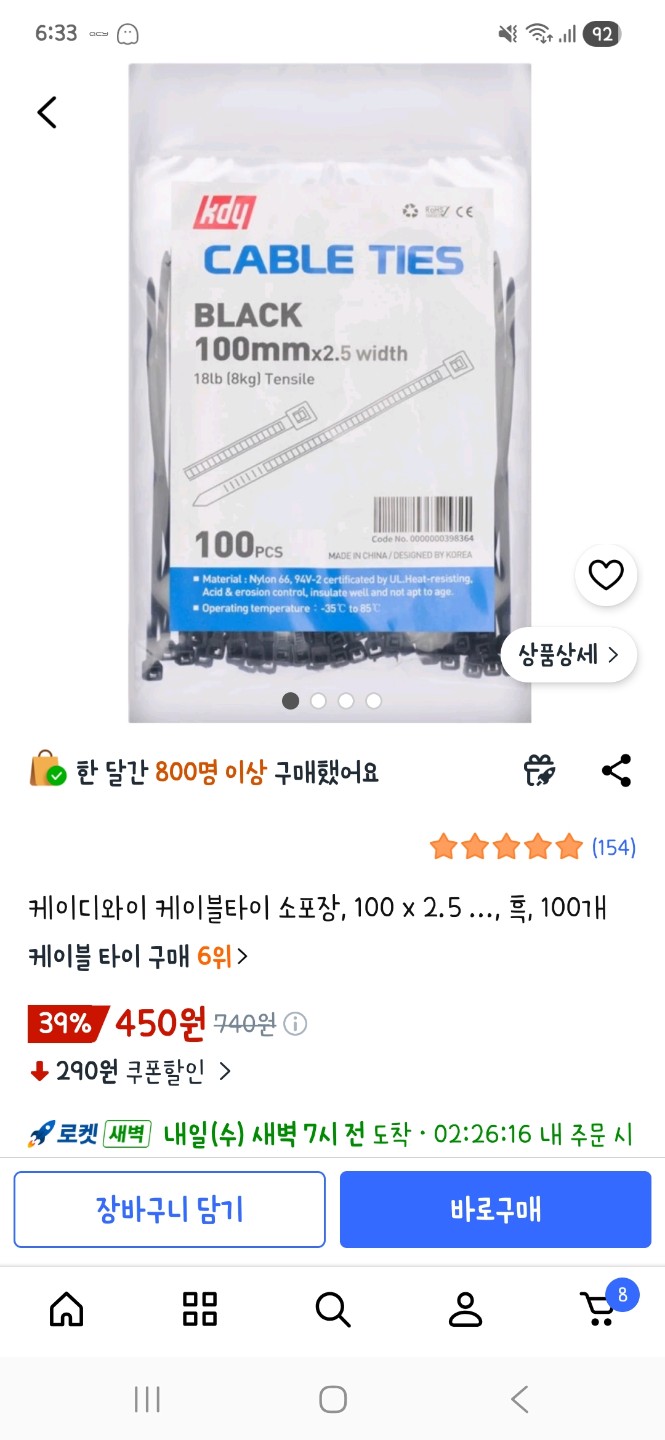Open 상품상세 product details
This screenshot has width=665, height=1440.
569,655
